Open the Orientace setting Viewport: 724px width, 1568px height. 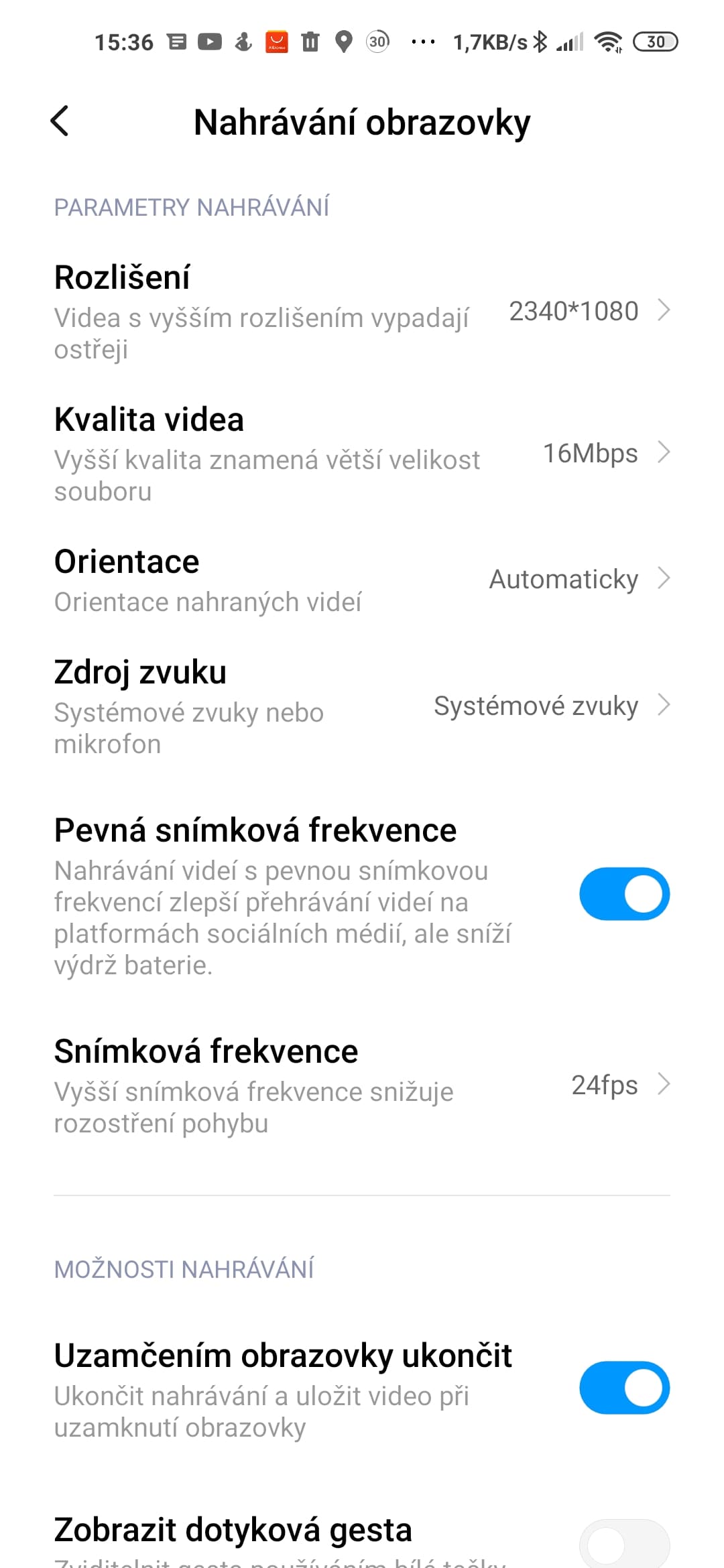(362, 580)
